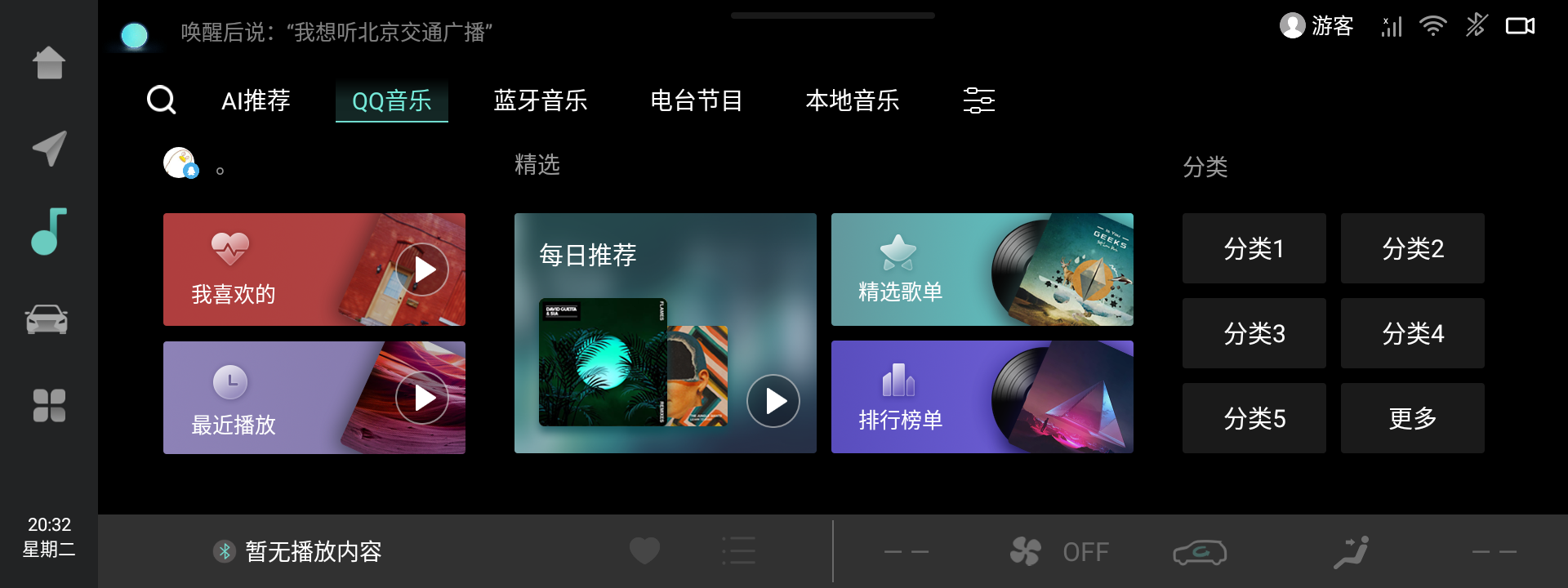Tap 更多 for more categories
1568x588 pixels.
pos(1412,418)
